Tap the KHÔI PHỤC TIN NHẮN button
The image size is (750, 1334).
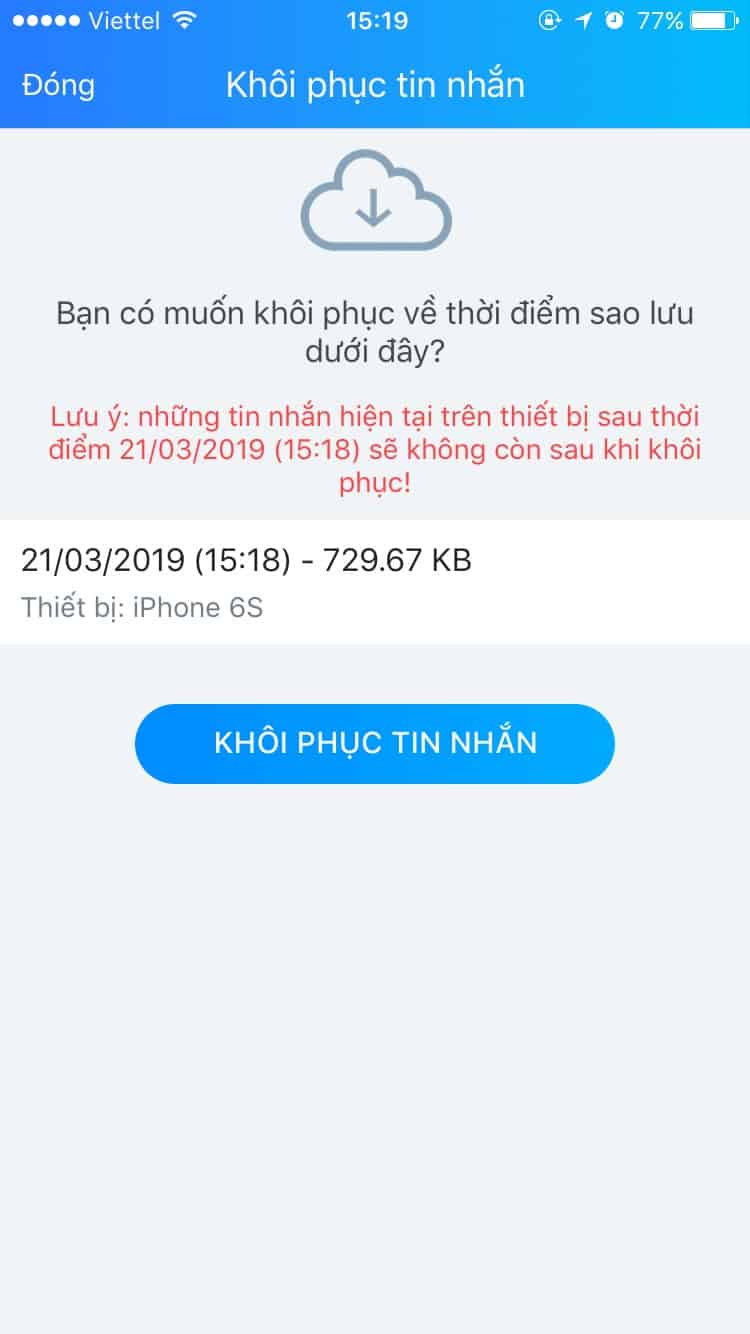pyautogui.click(x=375, y=743)
